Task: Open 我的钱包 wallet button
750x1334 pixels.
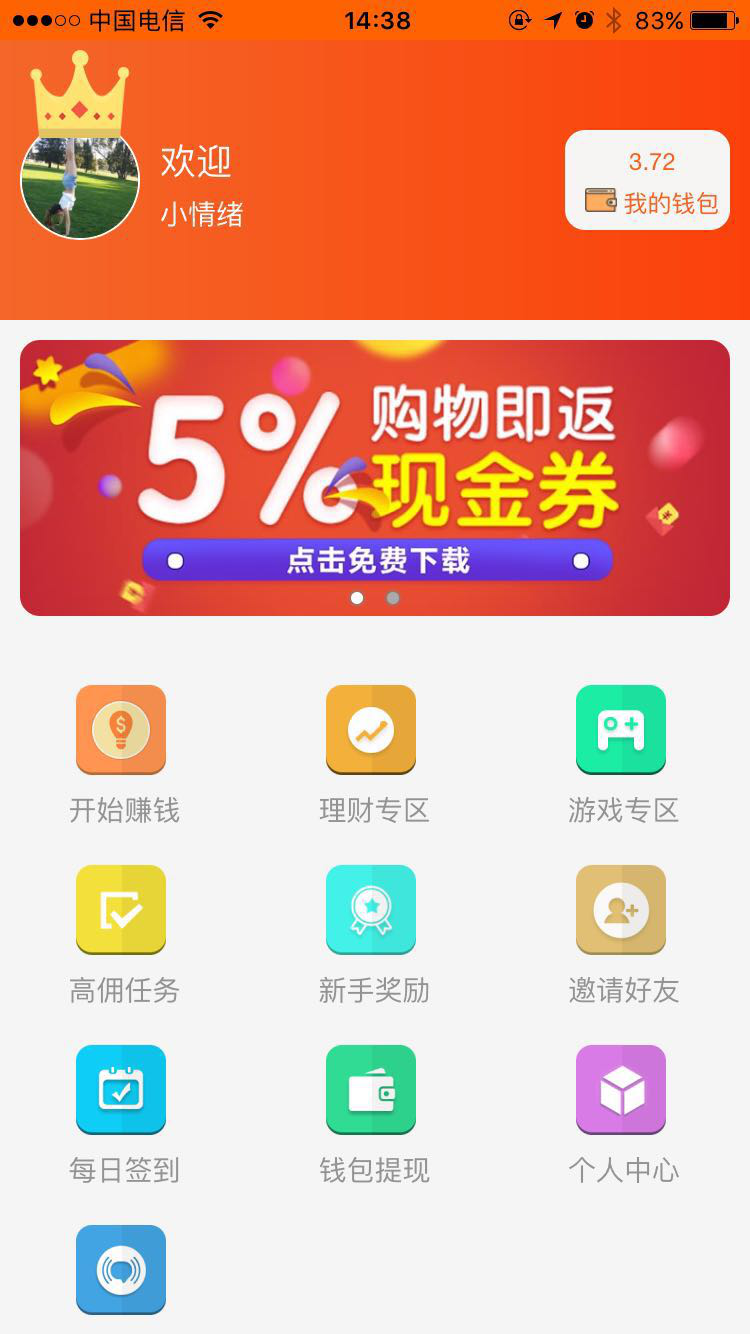Action: (647, 181)
